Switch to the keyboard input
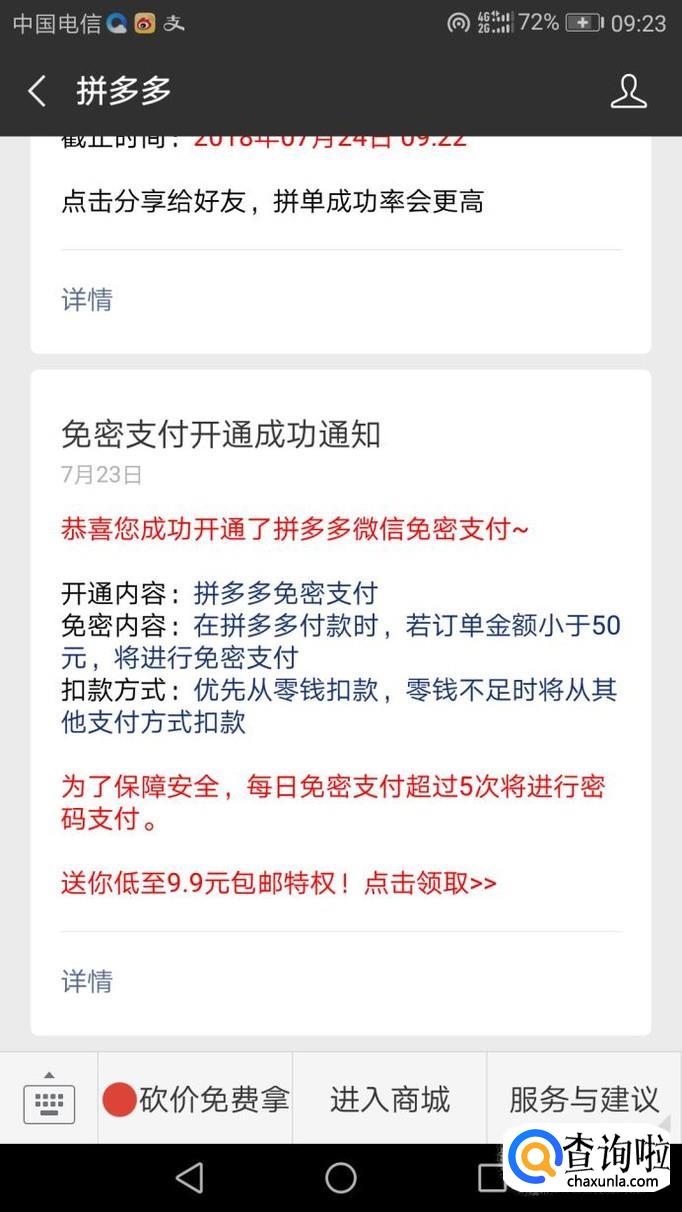This screenshot has width=682, height=1212. click(x=49, y=1098)
